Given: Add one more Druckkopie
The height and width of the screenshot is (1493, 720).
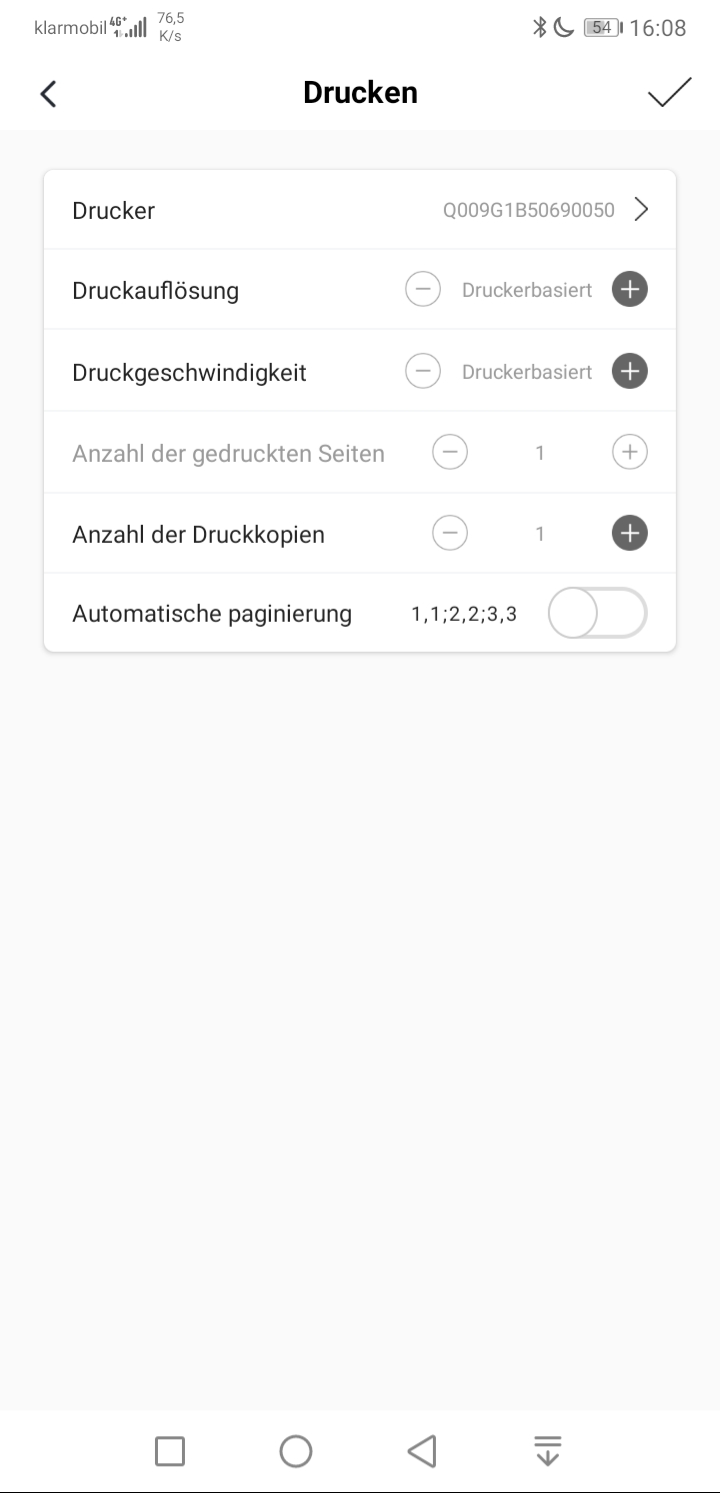Looking at the screenshot, I should 630,534.
